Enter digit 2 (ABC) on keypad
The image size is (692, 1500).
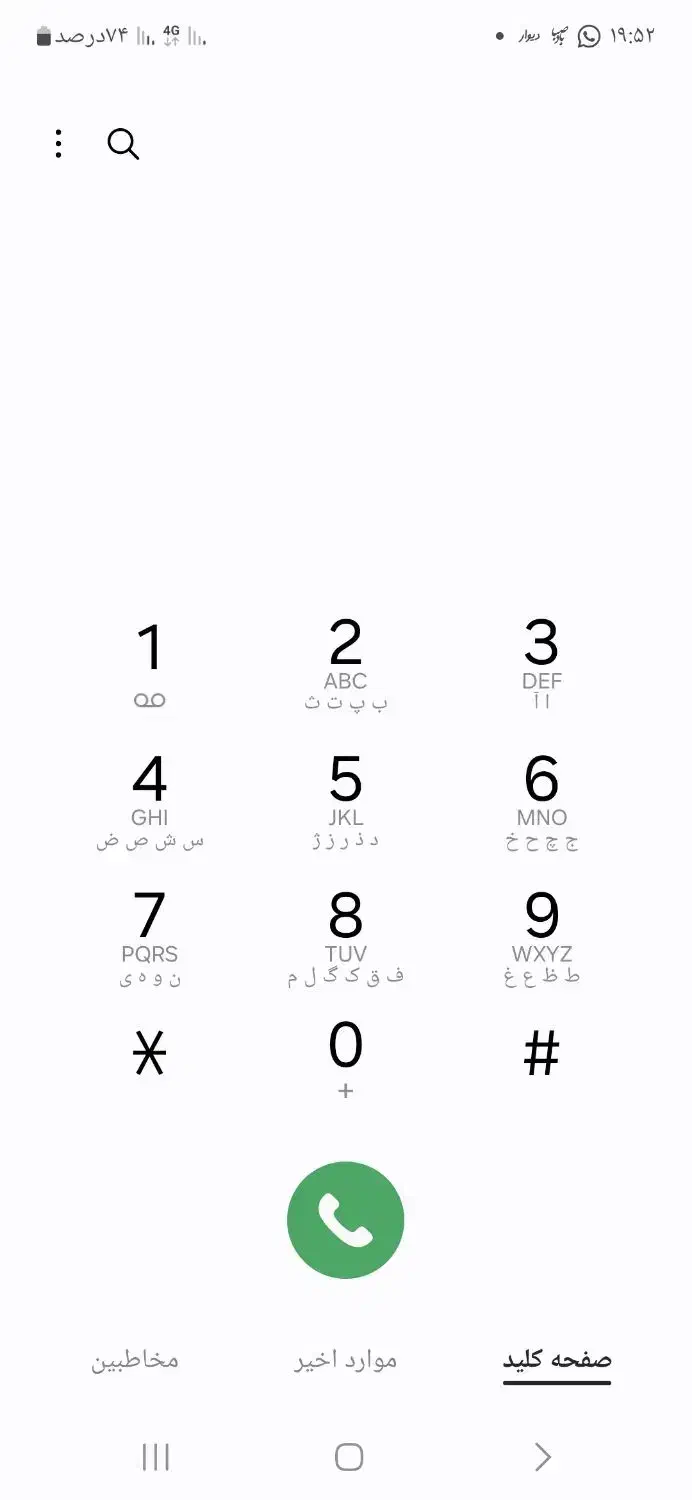(x=346, y=663)
